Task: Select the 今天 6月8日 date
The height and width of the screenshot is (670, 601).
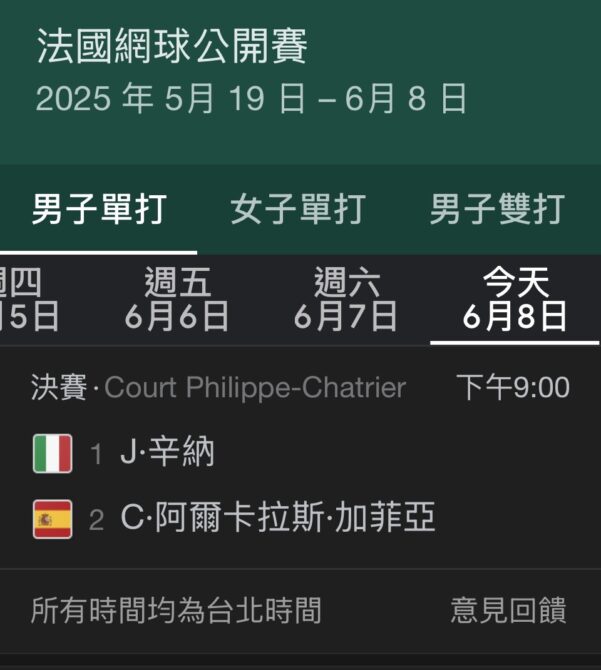Action: 515,300
